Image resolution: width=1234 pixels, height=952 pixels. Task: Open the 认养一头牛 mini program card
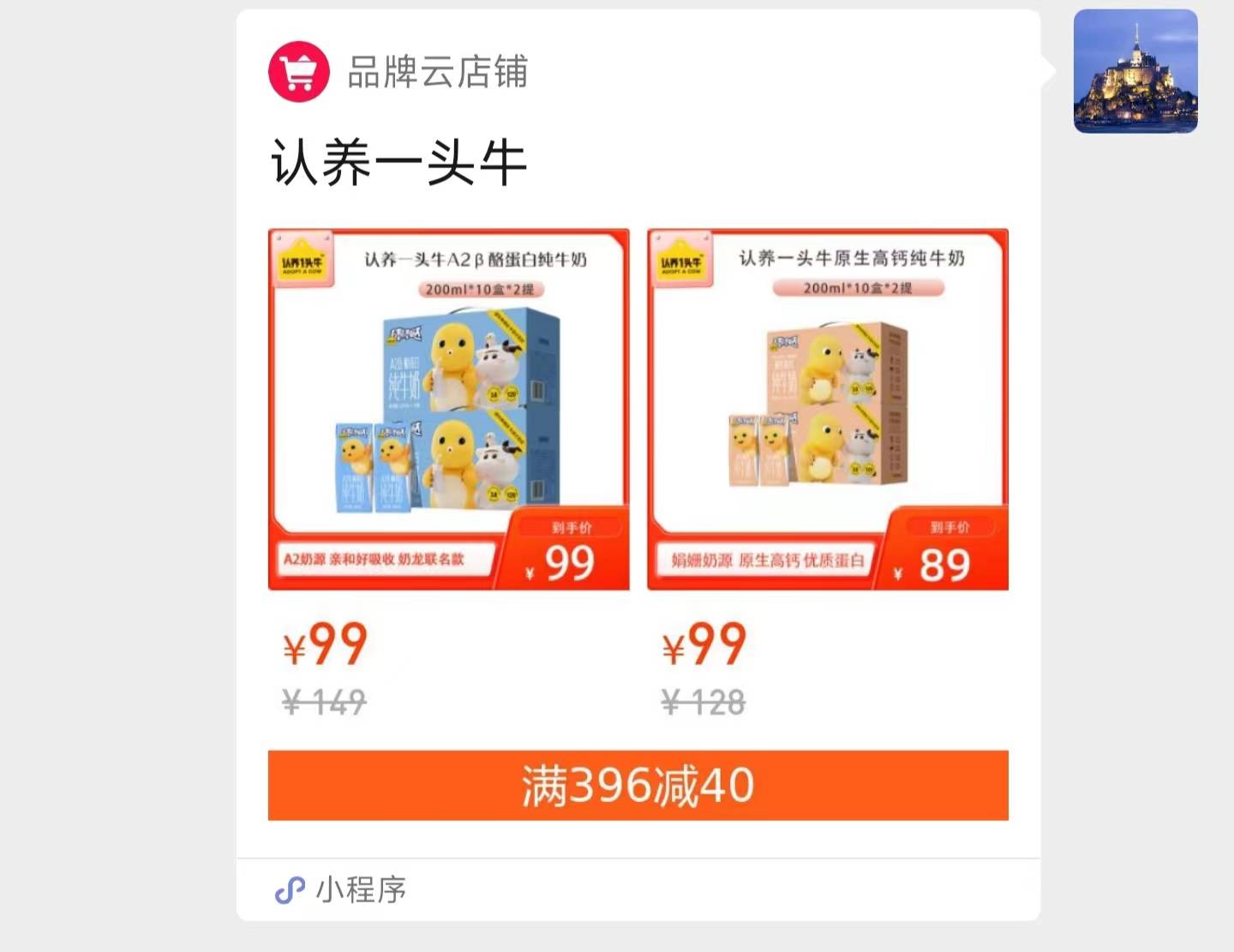coord(638,463)
